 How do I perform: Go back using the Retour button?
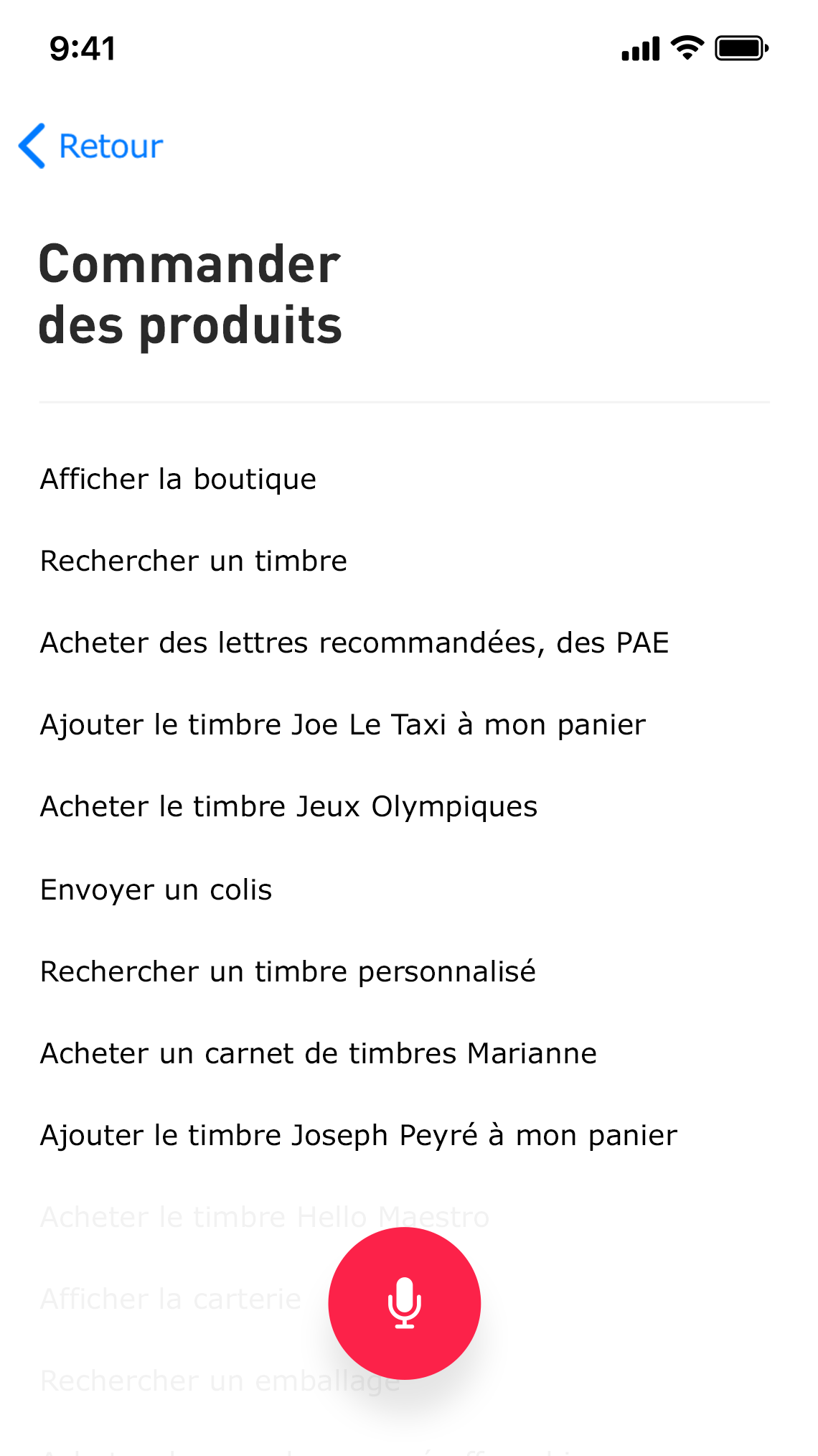(x=91, y=146)
